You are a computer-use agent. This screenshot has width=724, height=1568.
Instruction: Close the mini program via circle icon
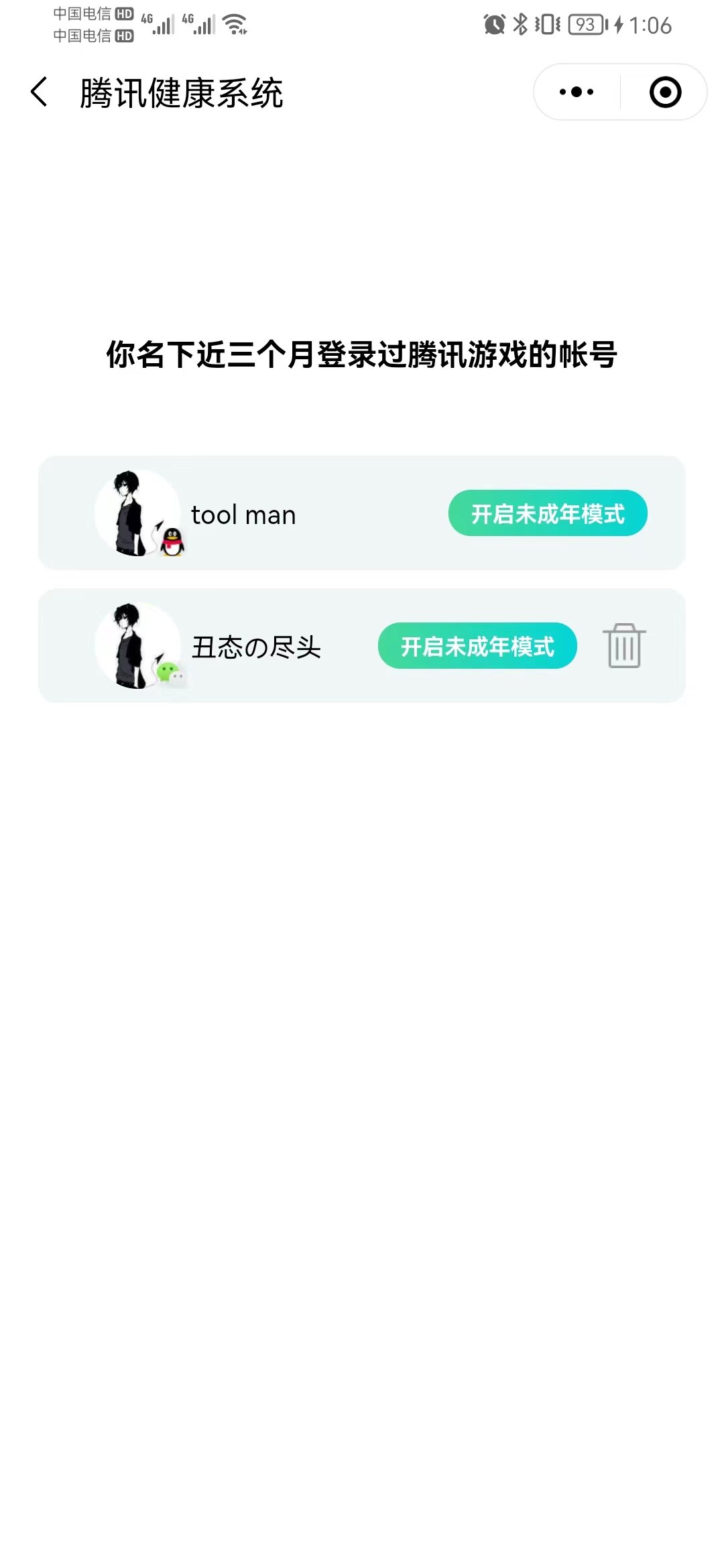pos(665,92)
